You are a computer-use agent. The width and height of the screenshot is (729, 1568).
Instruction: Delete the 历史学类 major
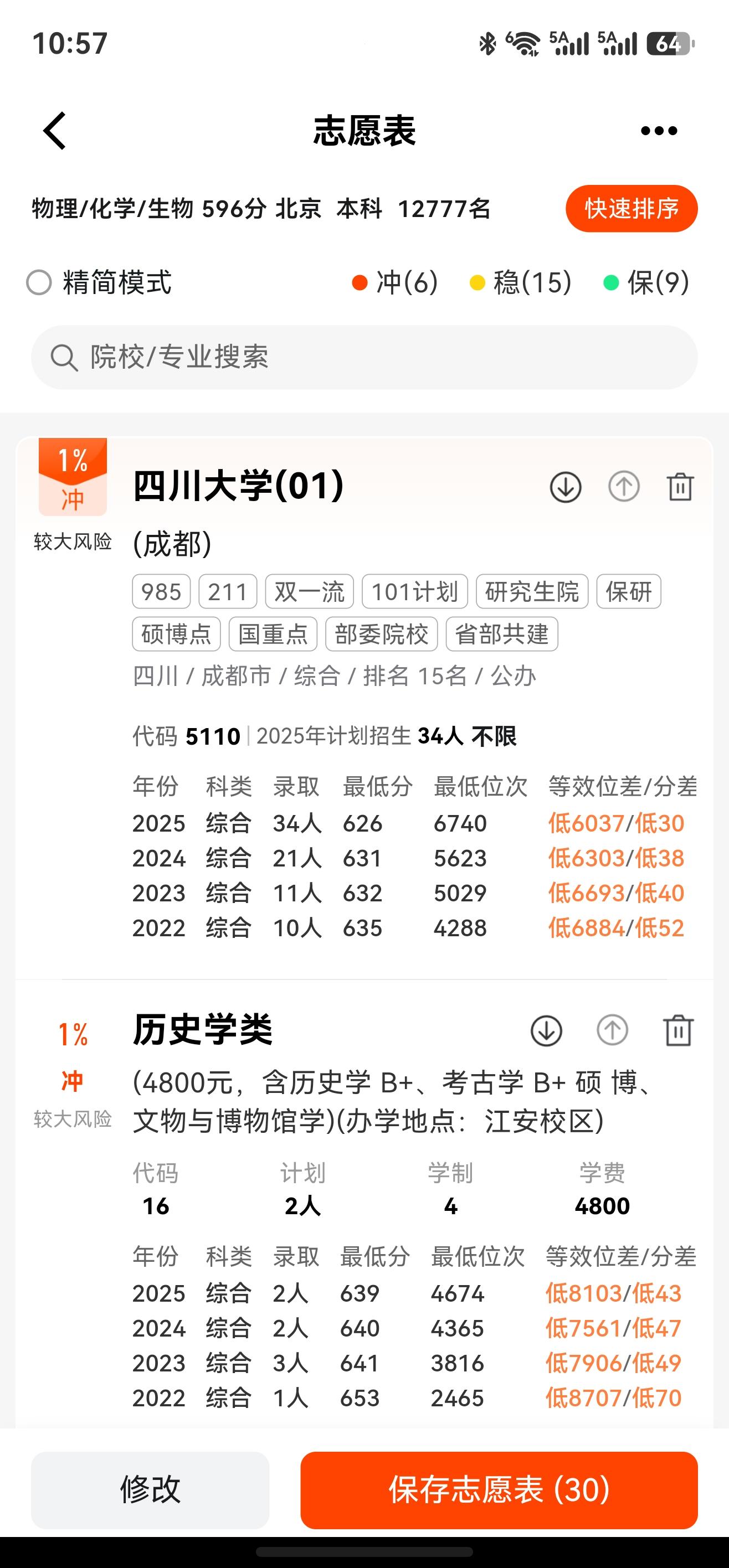coord(678,1030)
